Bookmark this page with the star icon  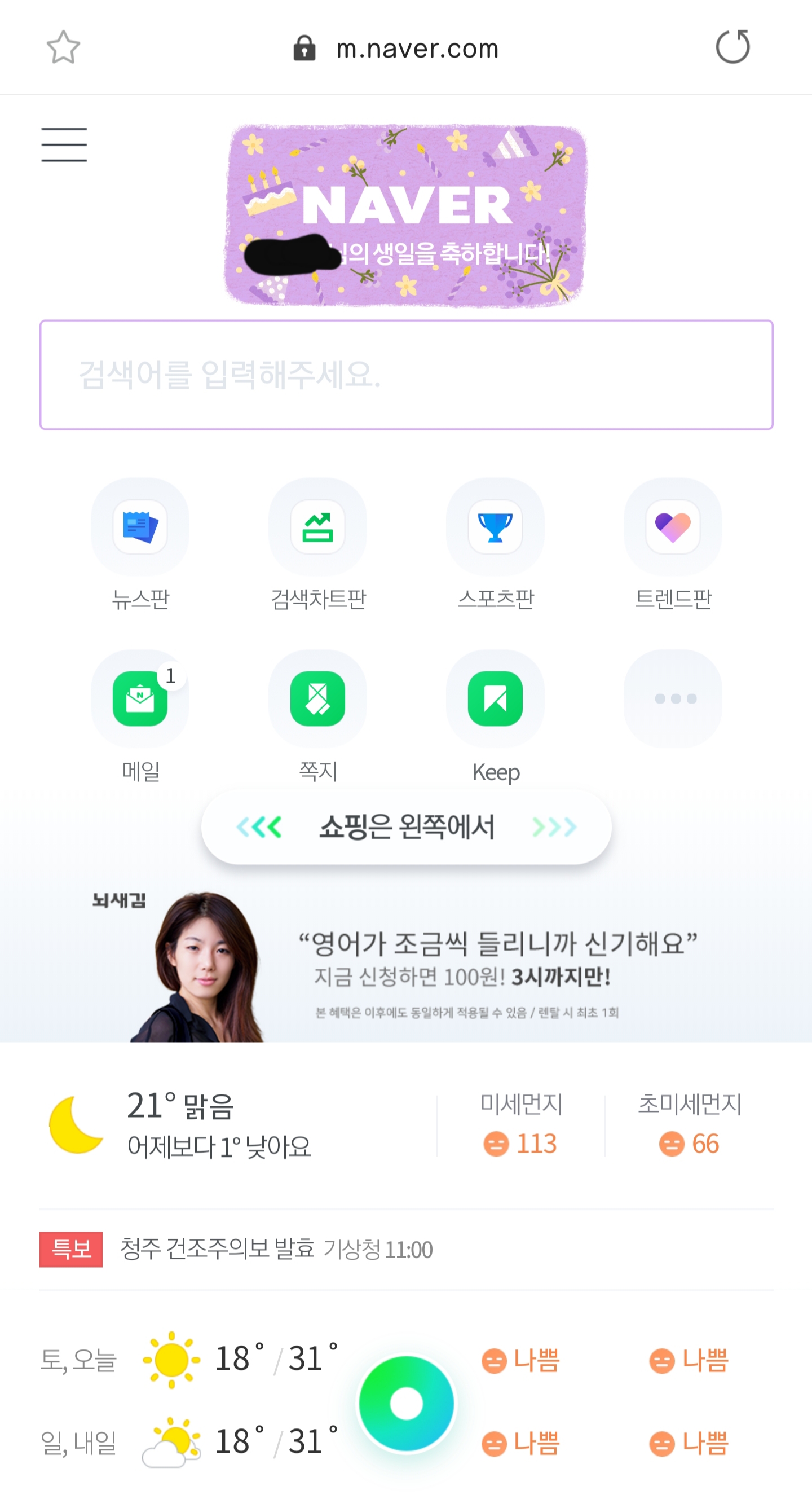[63, 47]
